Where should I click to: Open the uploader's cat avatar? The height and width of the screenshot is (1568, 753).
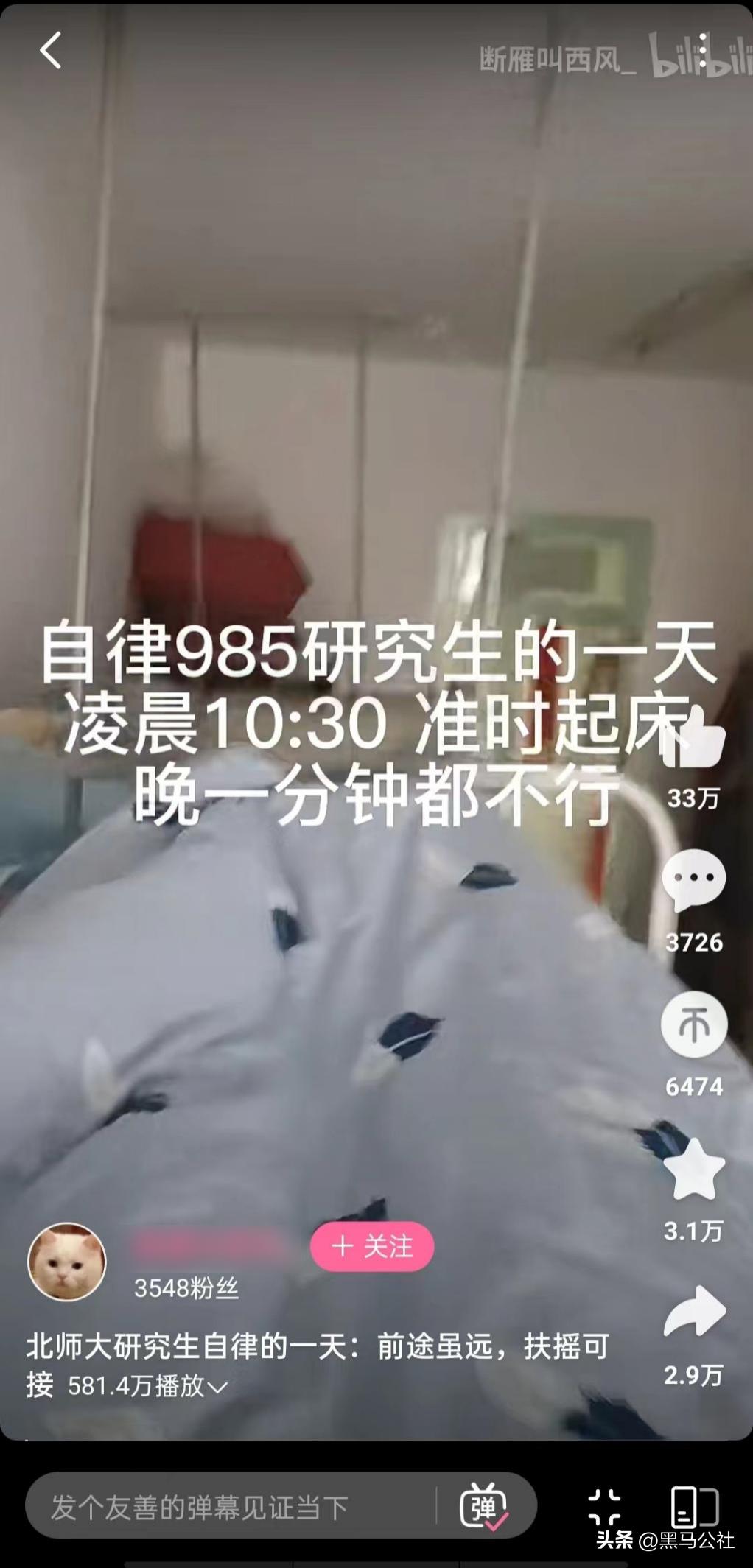[x=67, y=1261]
